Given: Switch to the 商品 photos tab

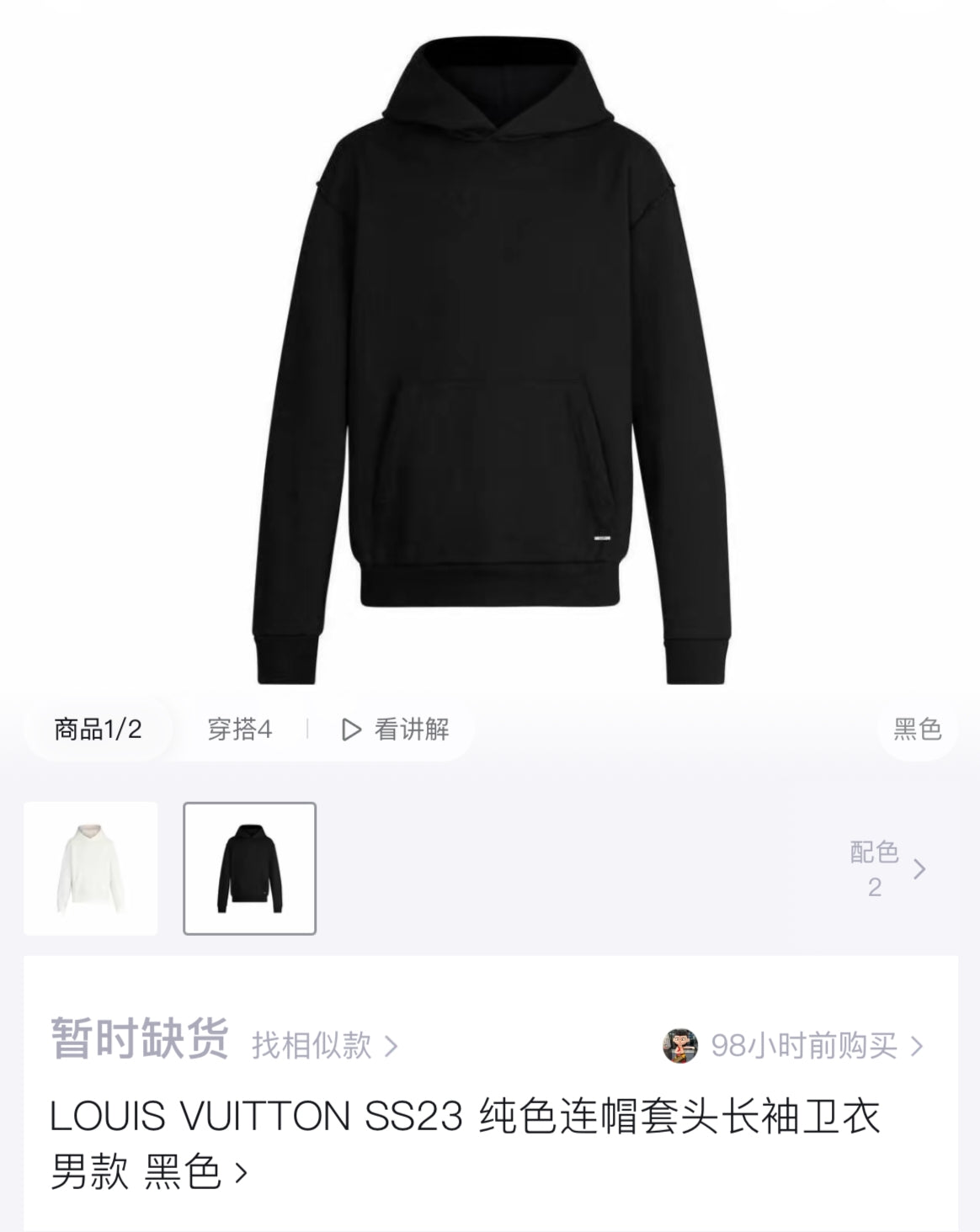Looking at the screenshot, I should (x=98, y=729).
